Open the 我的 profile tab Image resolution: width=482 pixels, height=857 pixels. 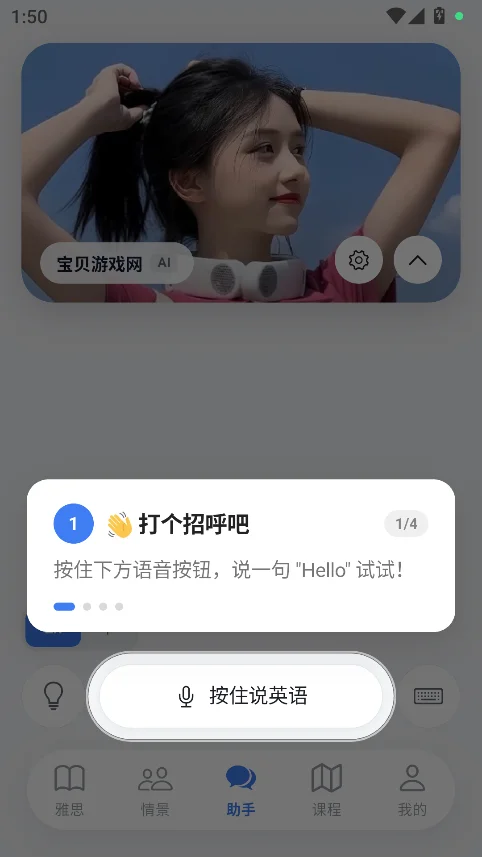[x=412, y=790]
